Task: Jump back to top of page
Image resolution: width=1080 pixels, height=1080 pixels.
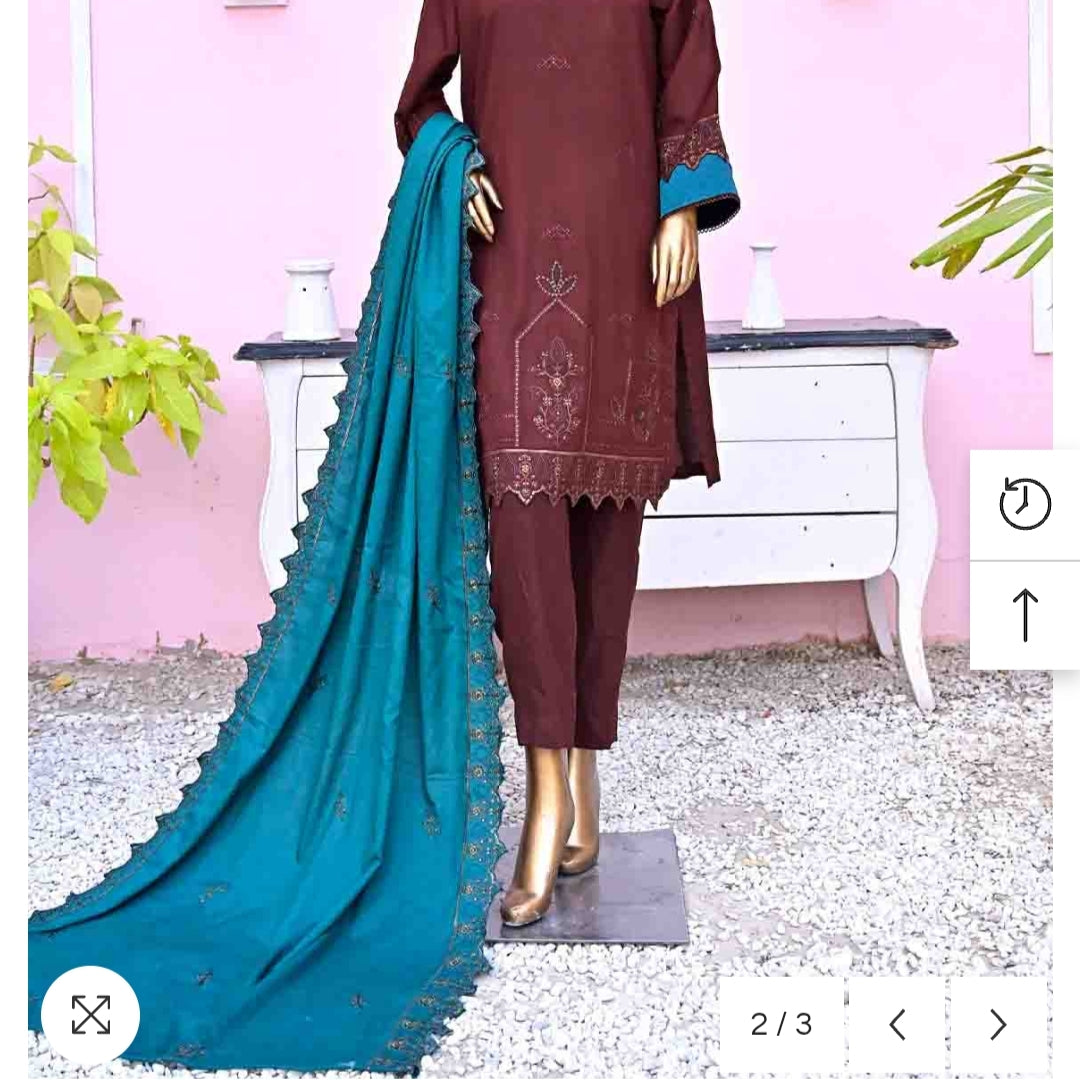Action: coord(1025,614)
